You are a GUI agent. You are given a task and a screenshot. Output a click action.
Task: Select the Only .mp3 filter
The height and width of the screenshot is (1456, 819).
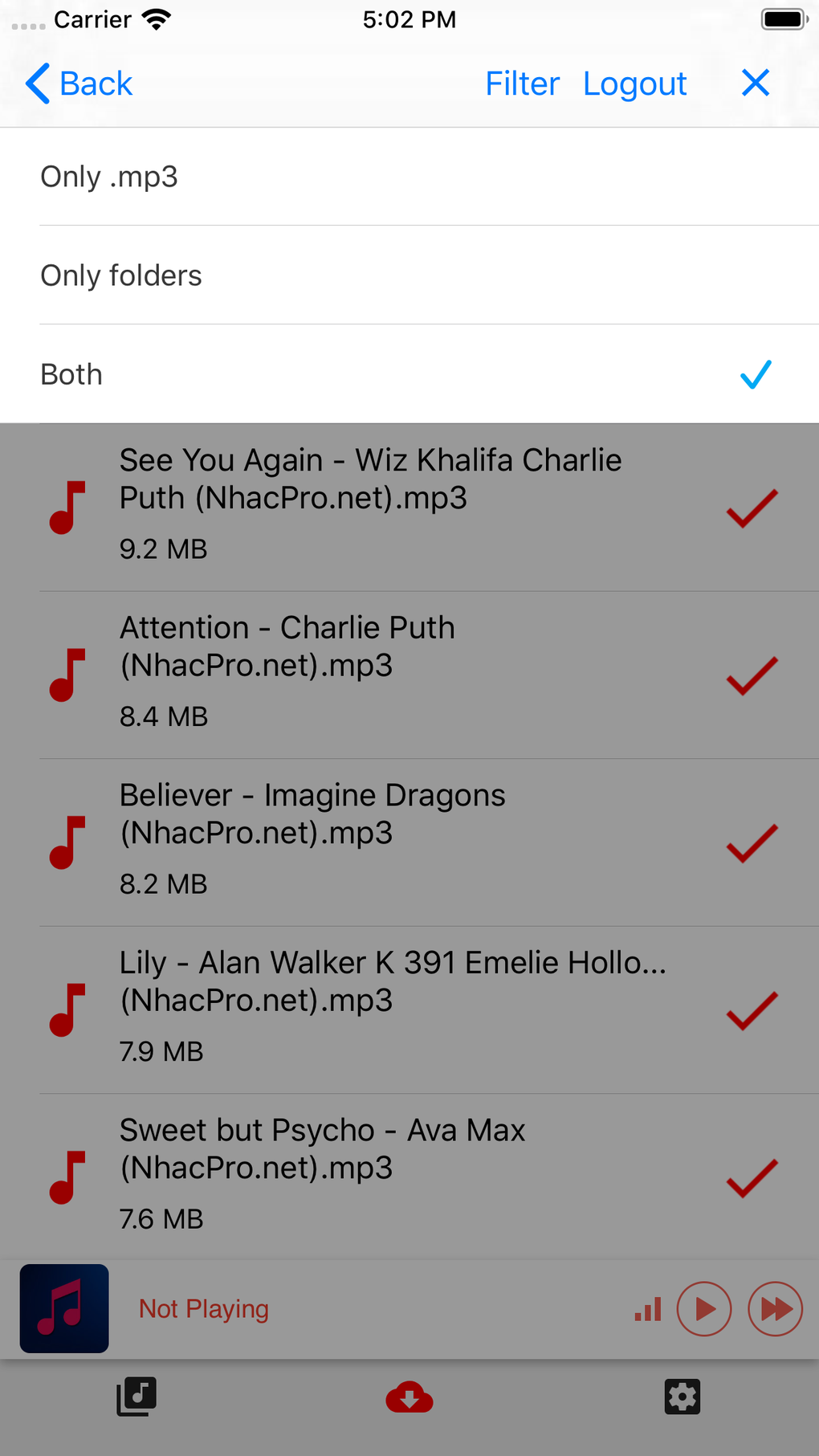409,177
